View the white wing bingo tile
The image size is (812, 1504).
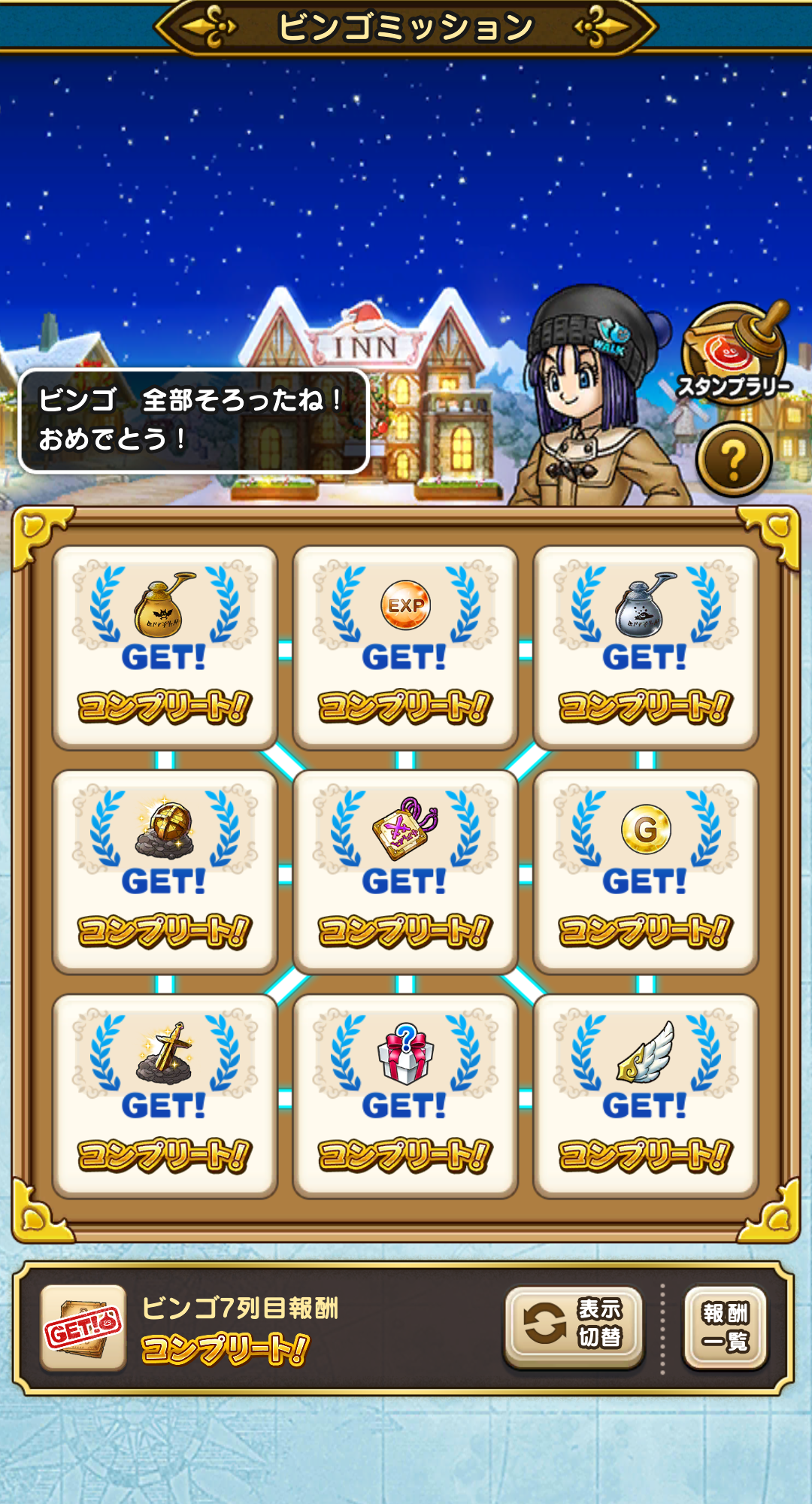[x=645, y=1095]
